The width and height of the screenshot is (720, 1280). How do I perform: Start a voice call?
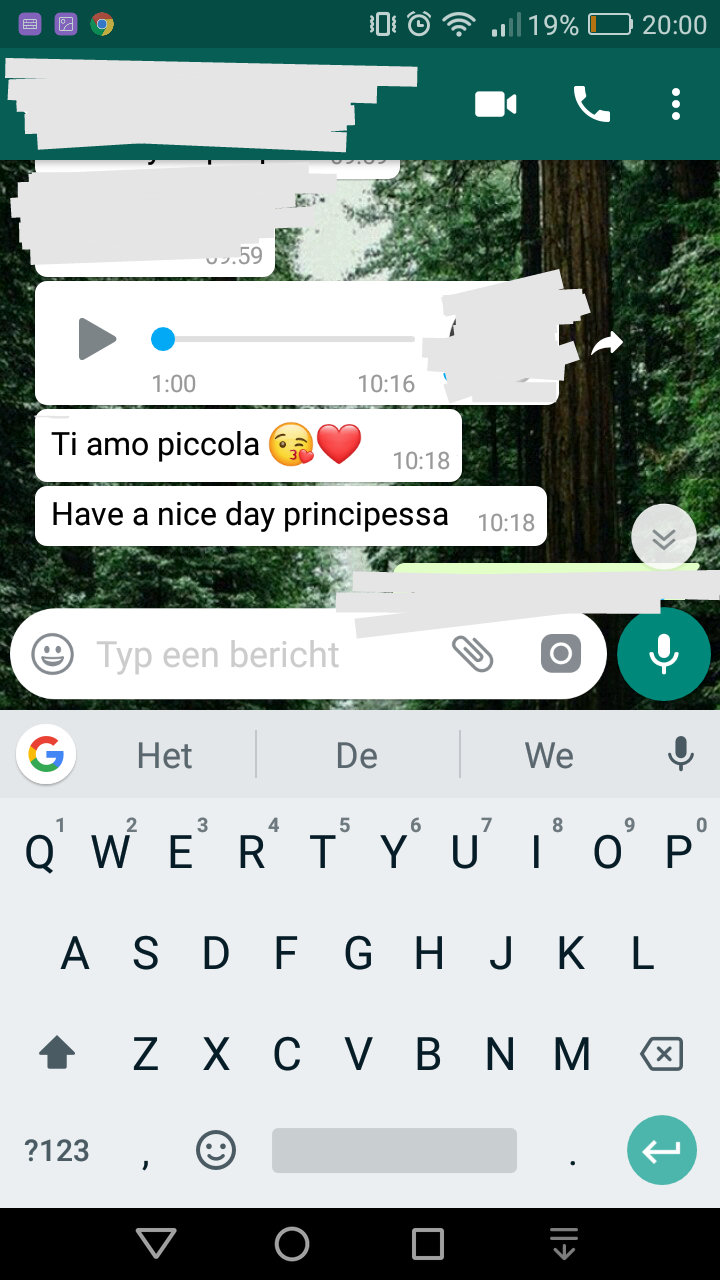click(x=591, y=104)
